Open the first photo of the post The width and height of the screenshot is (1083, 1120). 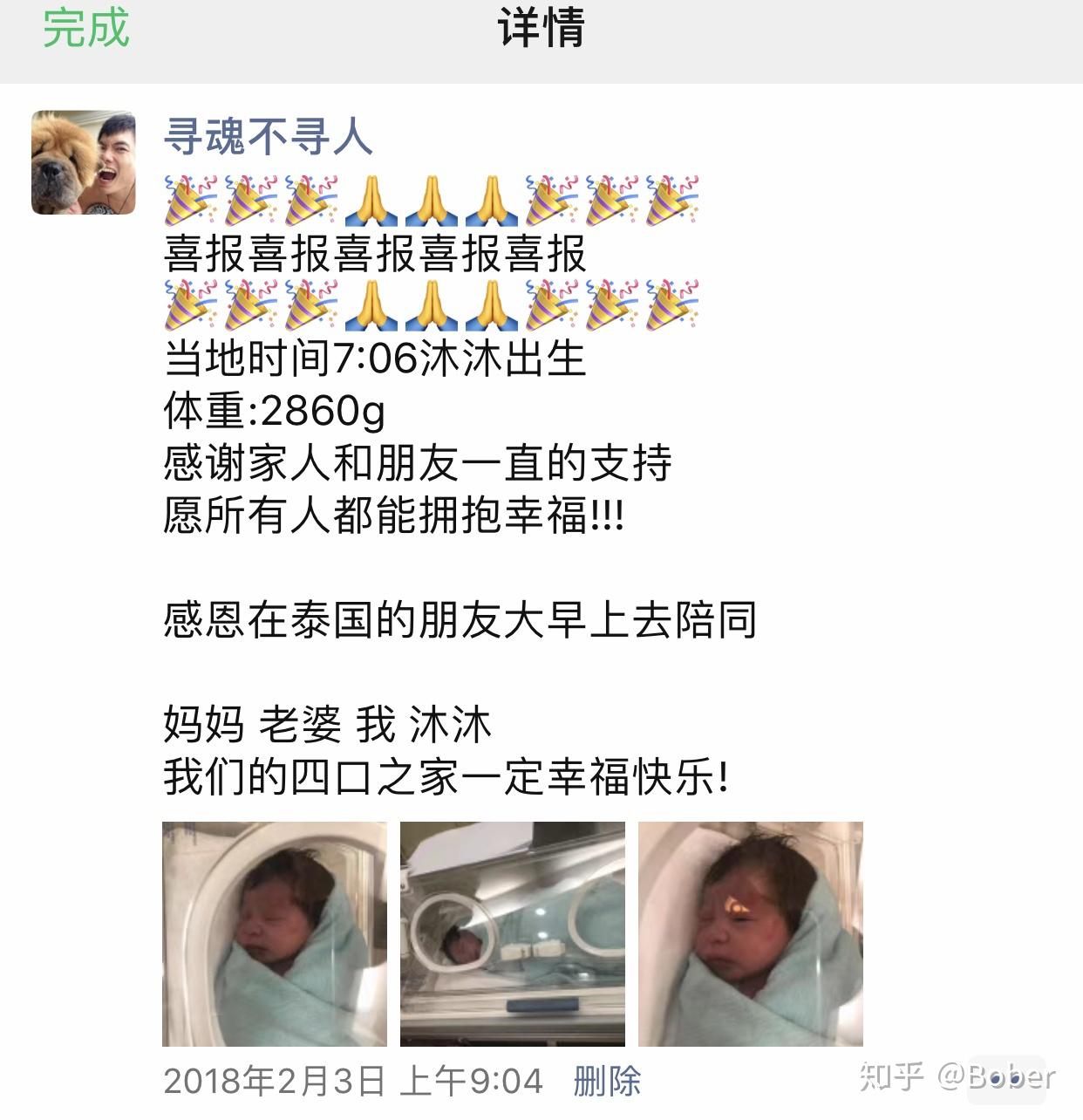point(275,933)
